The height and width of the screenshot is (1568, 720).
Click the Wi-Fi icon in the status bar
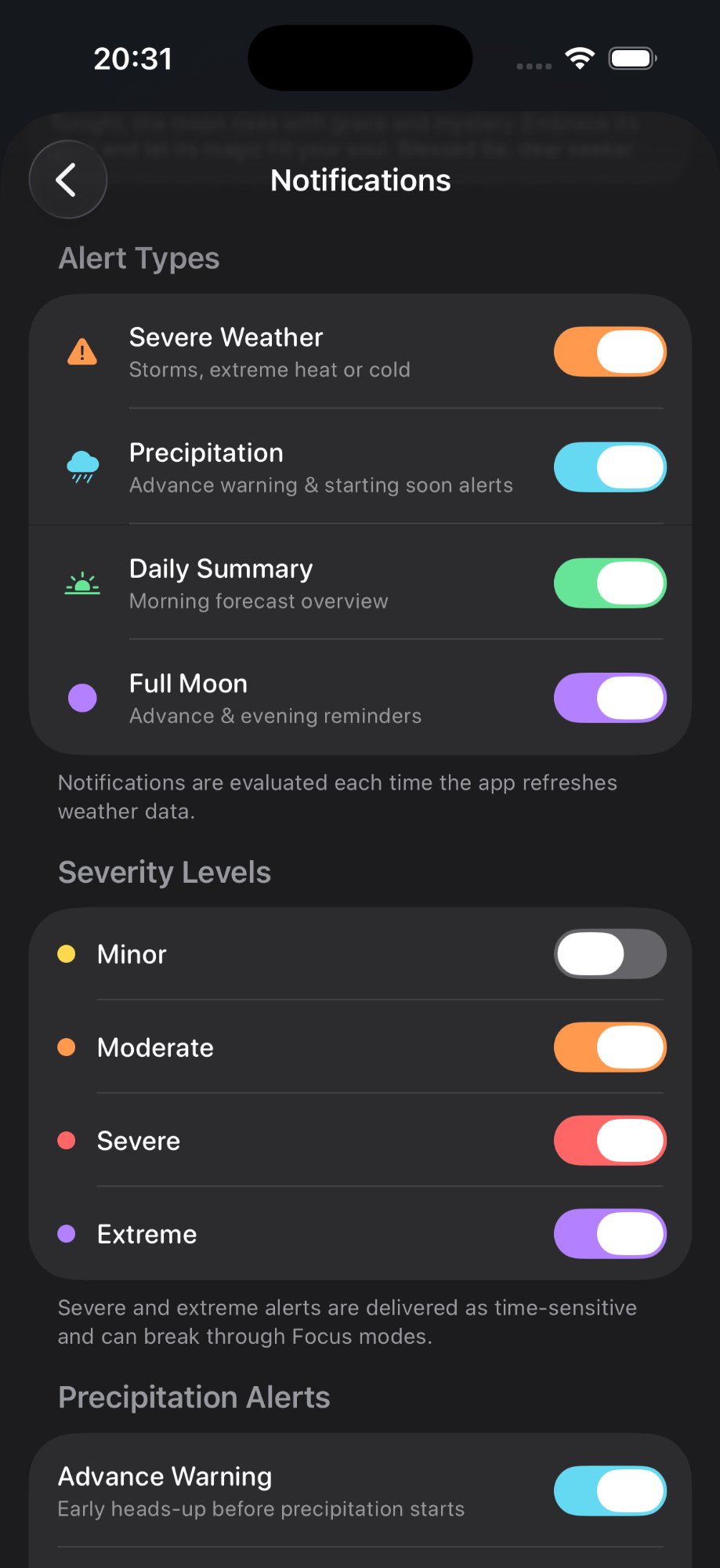[578, 58]
